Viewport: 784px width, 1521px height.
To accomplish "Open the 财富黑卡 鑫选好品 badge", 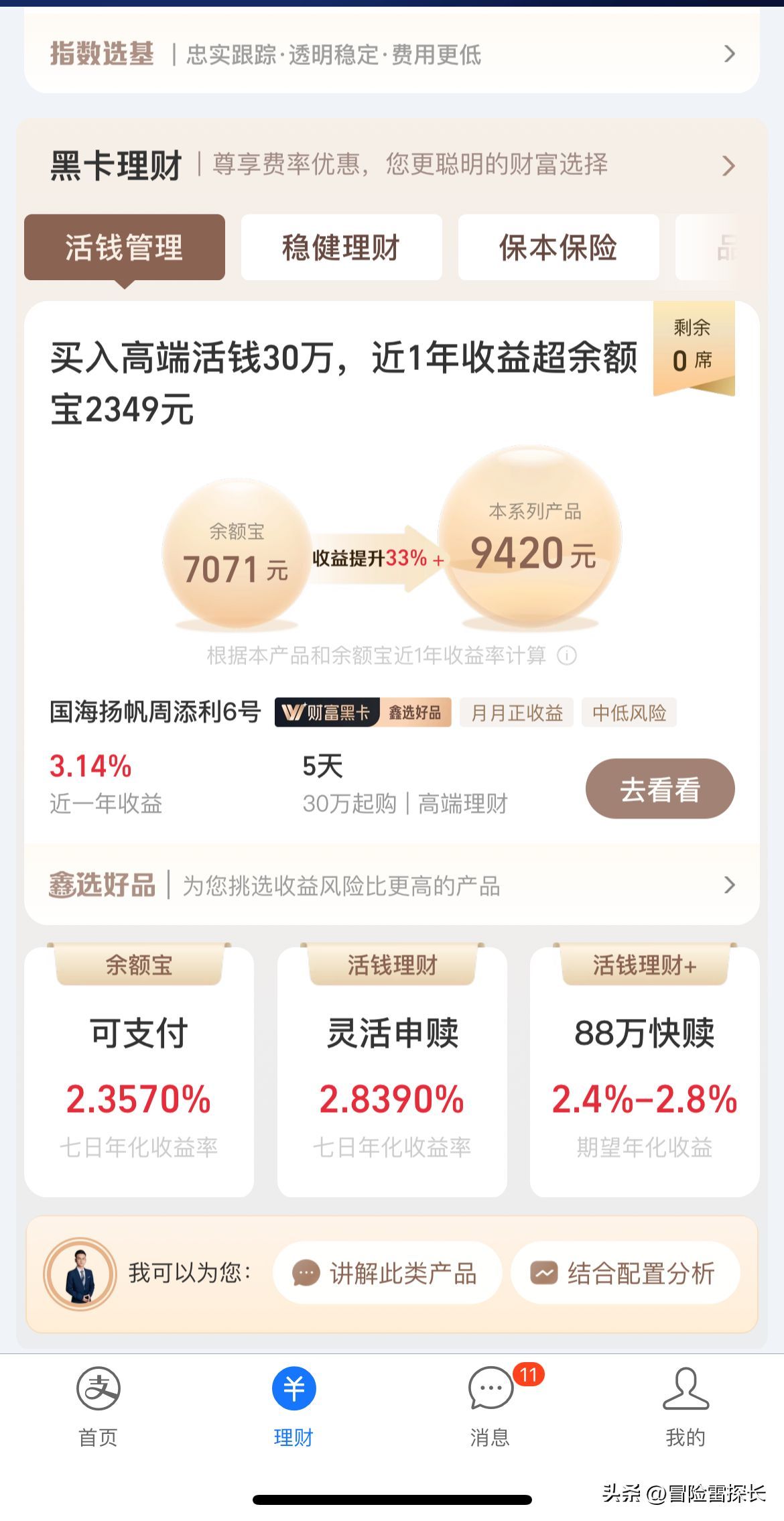I will pyautogui.click(x=364, y=713).
